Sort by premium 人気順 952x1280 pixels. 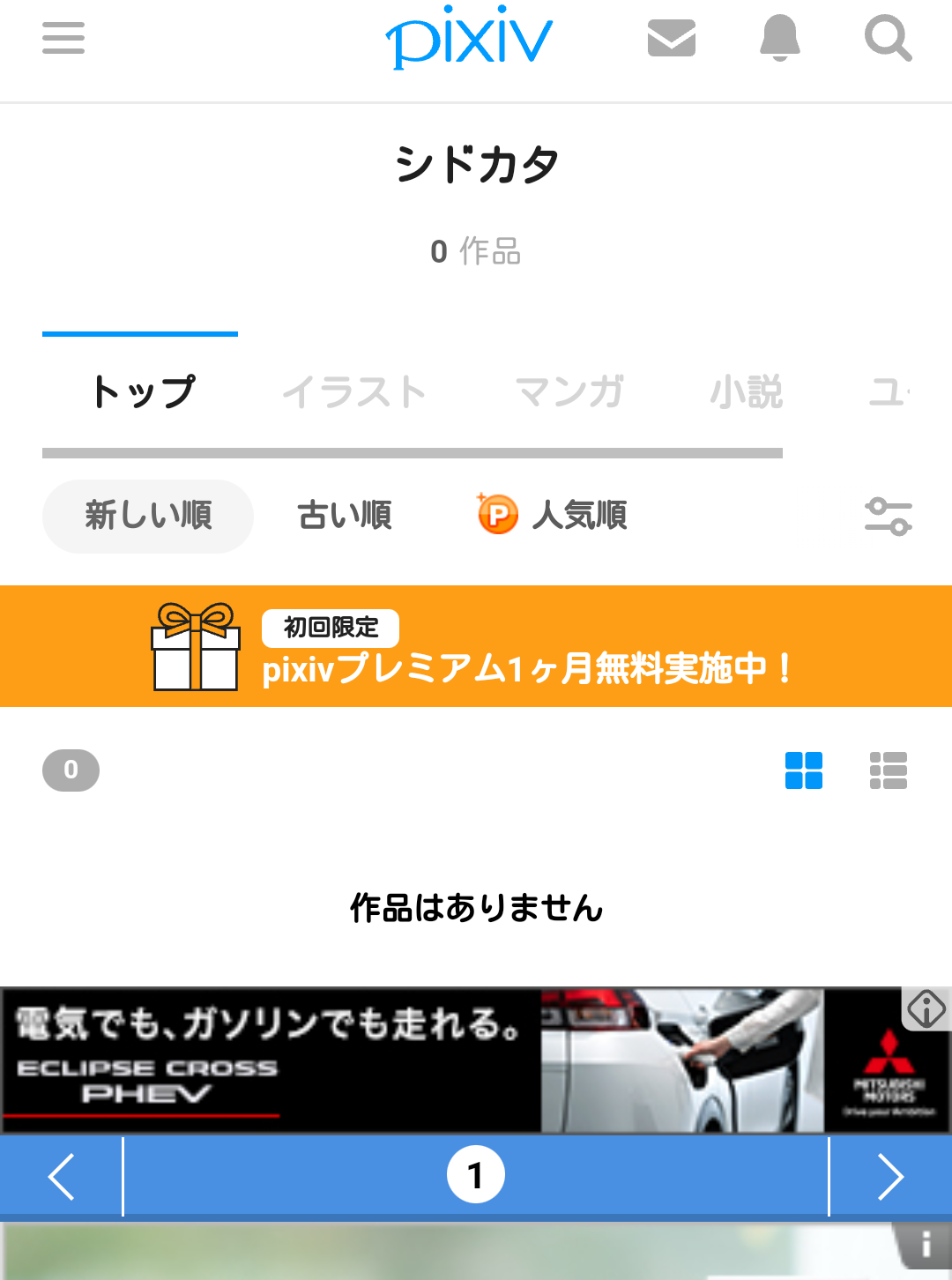click(x=552, y=515)
